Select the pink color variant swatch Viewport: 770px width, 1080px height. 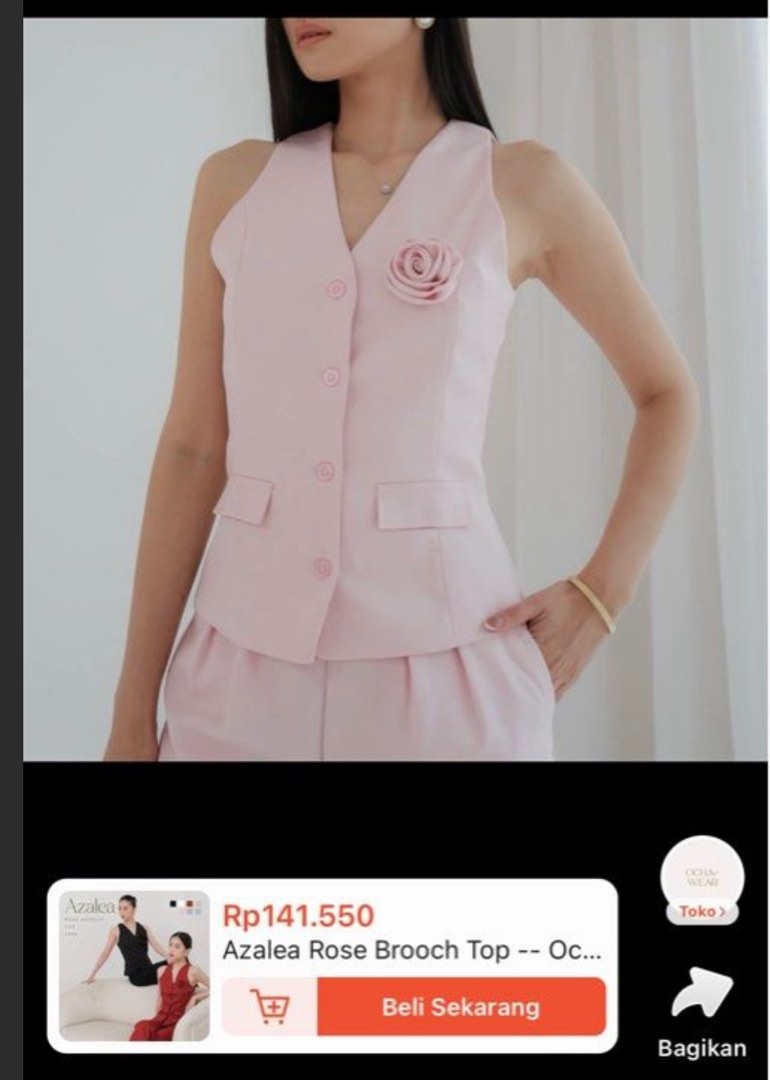pos(198,903)
